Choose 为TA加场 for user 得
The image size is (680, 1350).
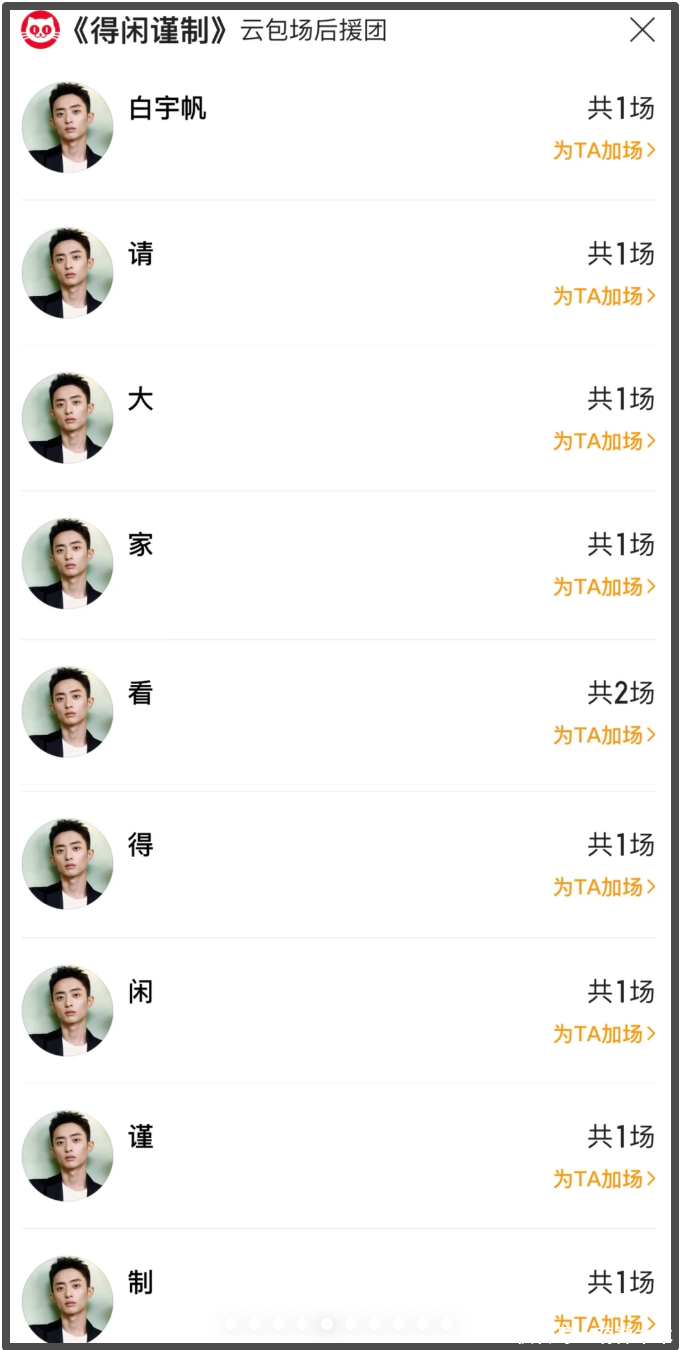604,887
